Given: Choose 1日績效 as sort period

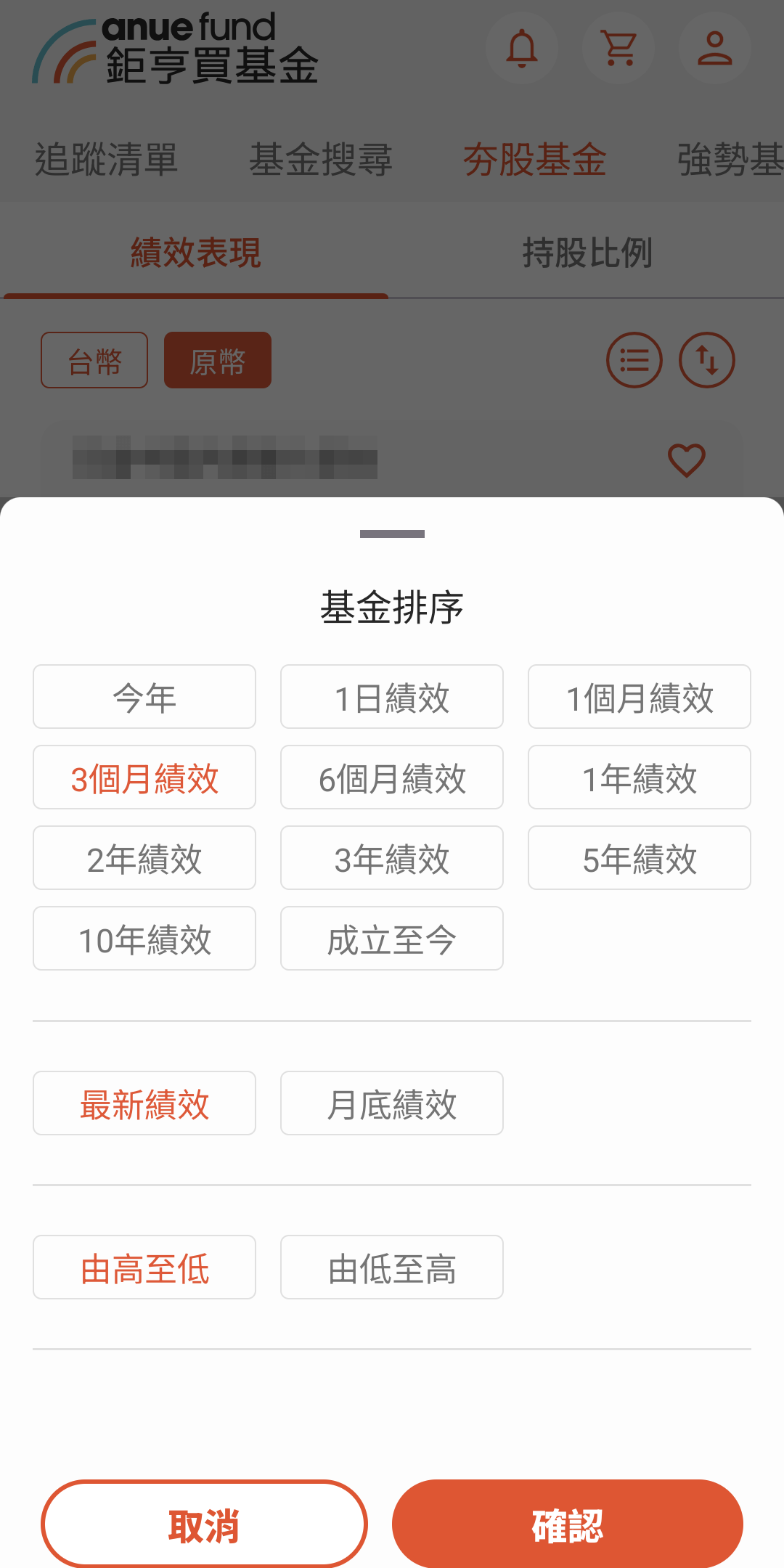Looking at the screenshot, I should coord(392,697).
